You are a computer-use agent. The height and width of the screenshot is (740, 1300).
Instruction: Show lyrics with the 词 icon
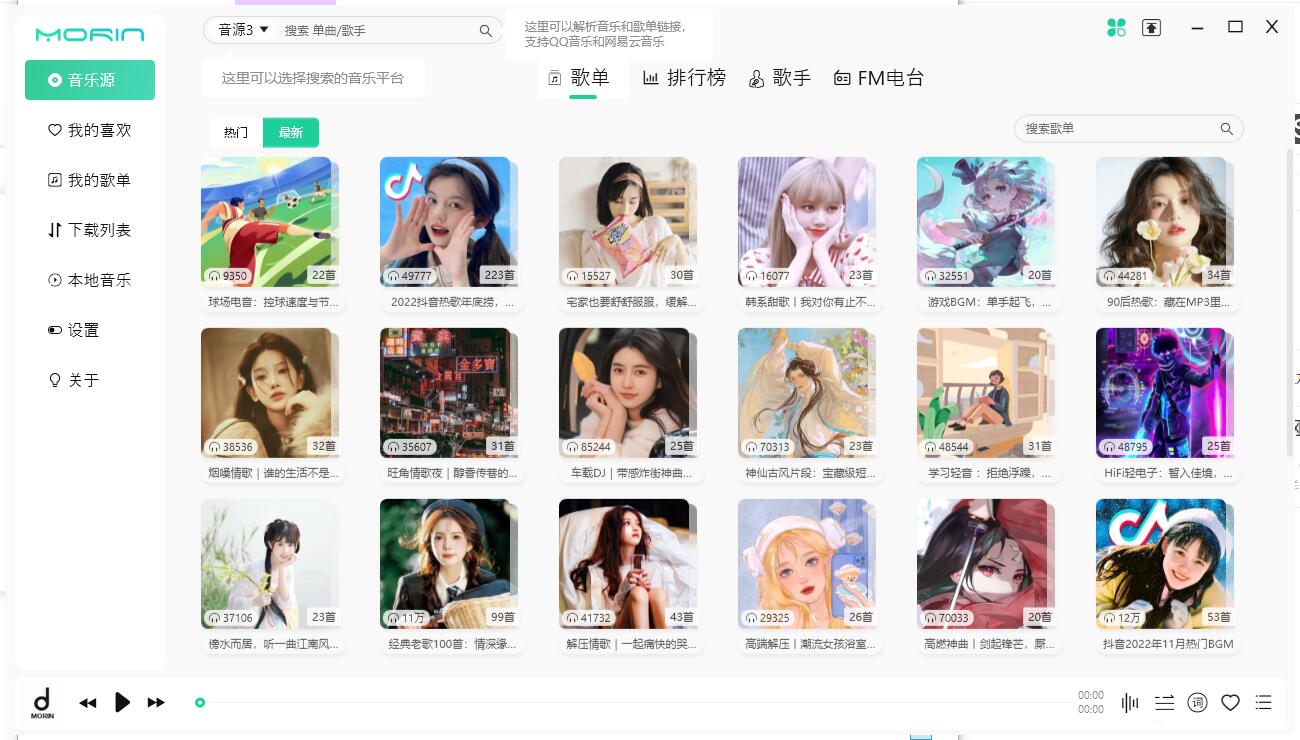[x=1197, y=703]
